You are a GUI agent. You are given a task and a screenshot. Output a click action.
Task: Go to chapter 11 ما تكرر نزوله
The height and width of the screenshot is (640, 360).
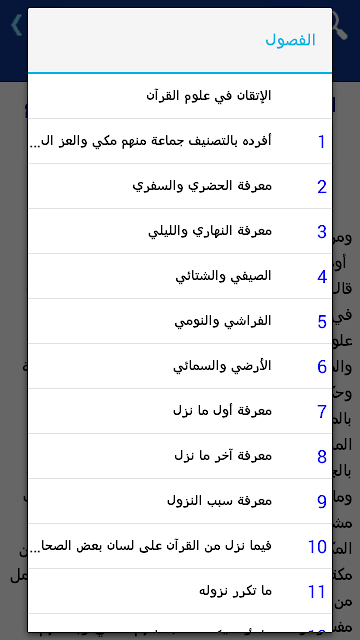[x=180, y=591]
